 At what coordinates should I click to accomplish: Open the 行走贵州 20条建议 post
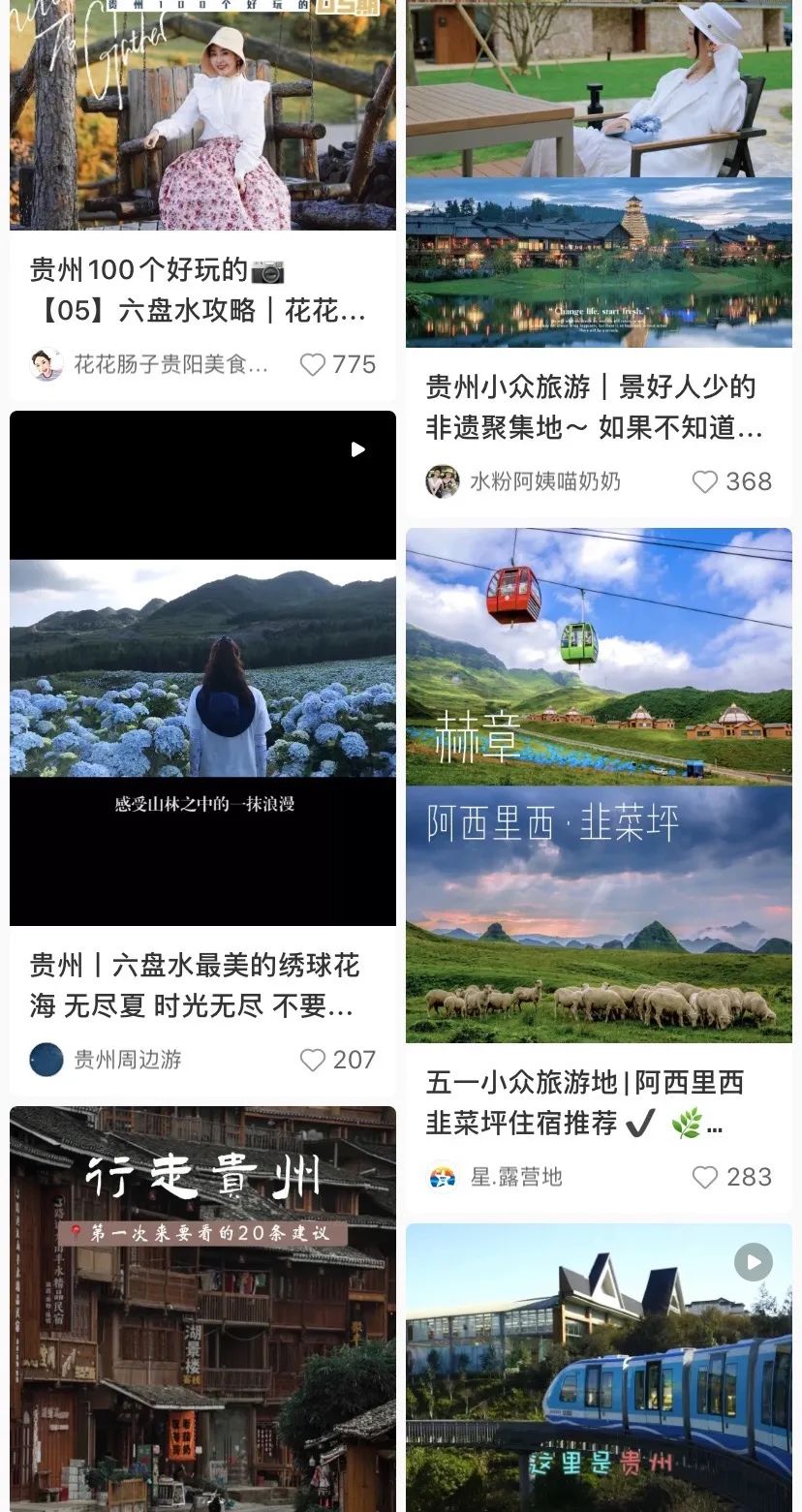(202, 1308)
